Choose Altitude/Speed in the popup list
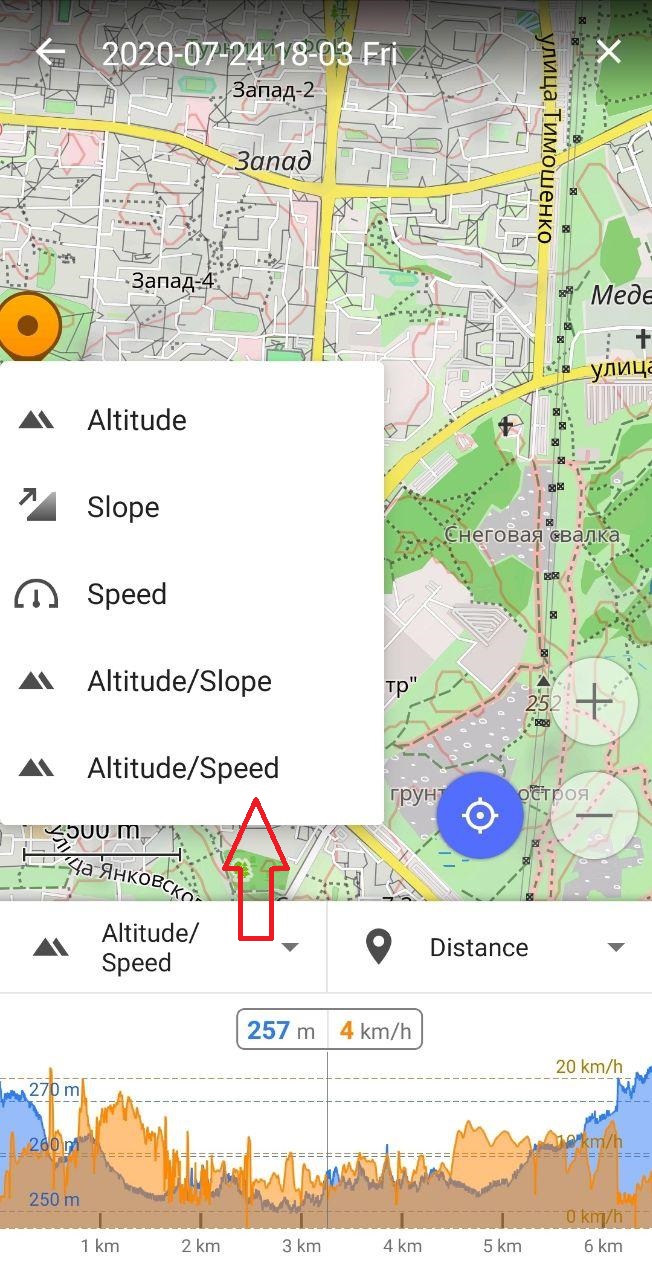The height and width of the screenshot is (1280, 652). point(183,768)
